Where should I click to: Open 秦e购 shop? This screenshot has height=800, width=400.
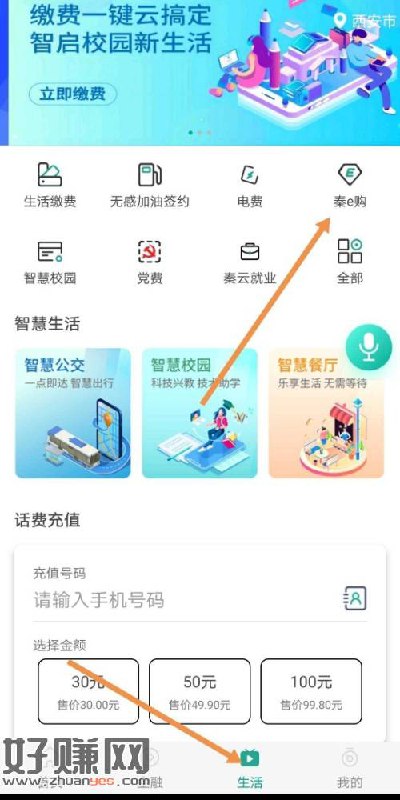click(350, 185)
